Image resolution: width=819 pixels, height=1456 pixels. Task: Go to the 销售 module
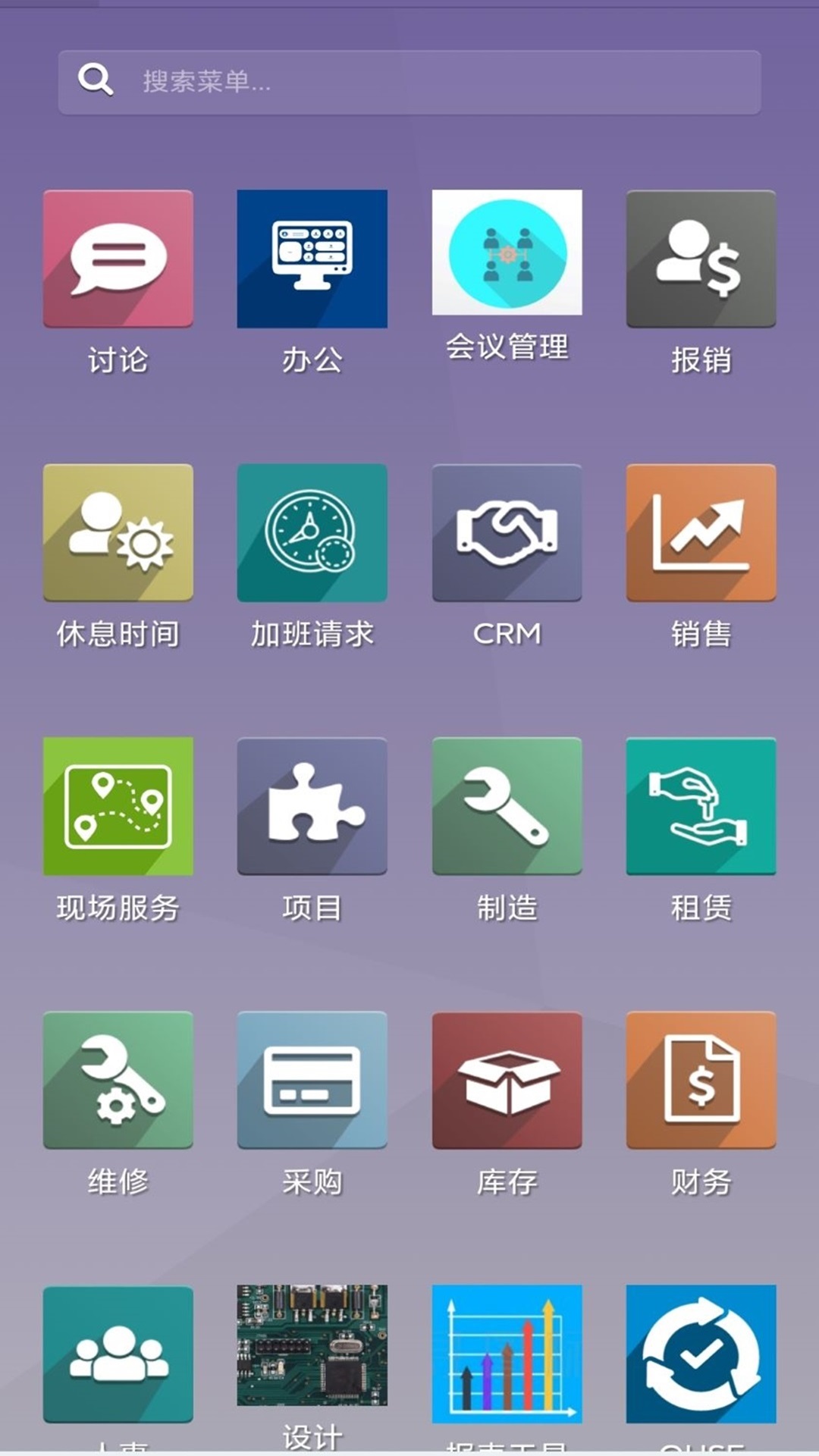(x=701, y=533)
